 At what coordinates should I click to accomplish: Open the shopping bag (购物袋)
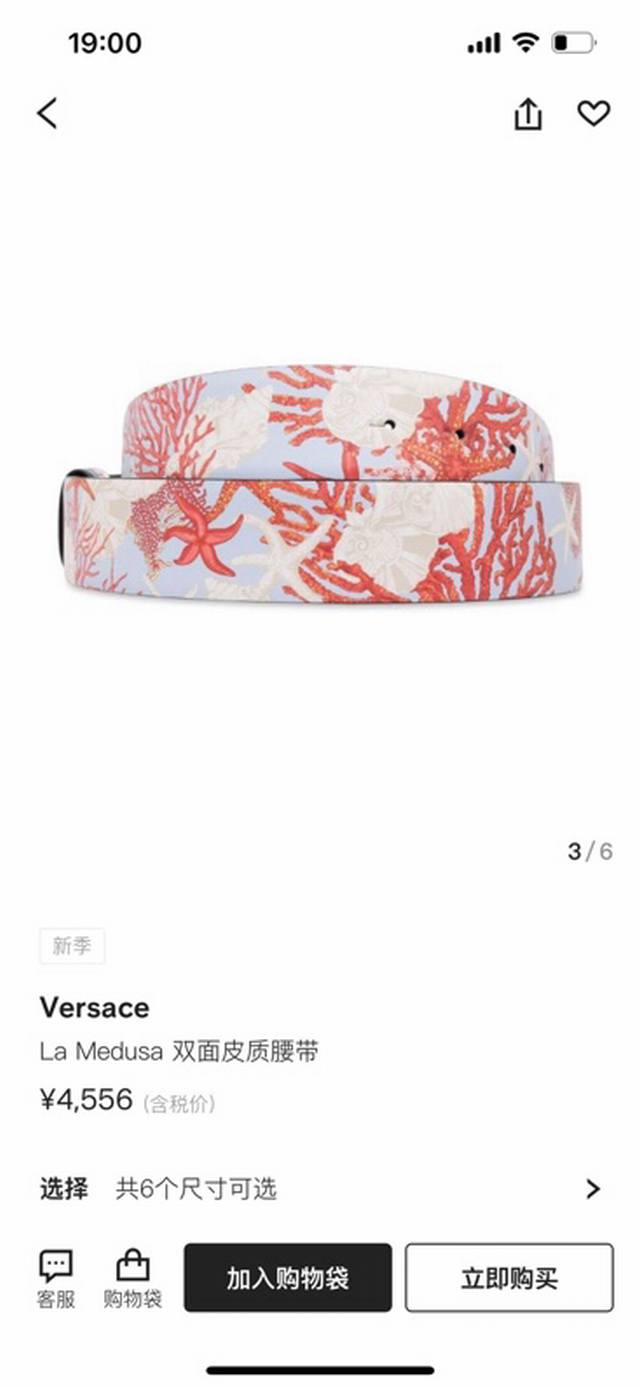click(x=132, y=1279)
